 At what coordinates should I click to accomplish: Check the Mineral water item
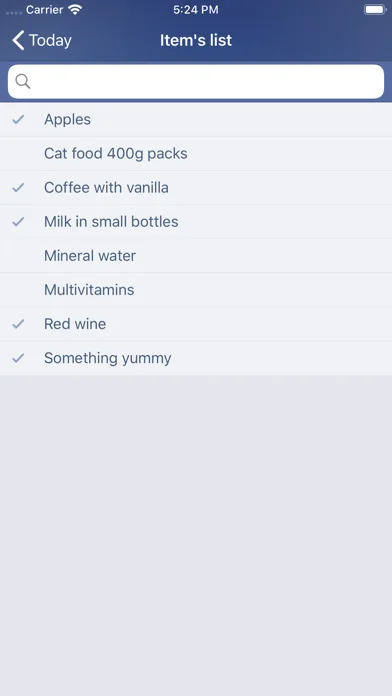pyautogui.click(x=196, y=256)
